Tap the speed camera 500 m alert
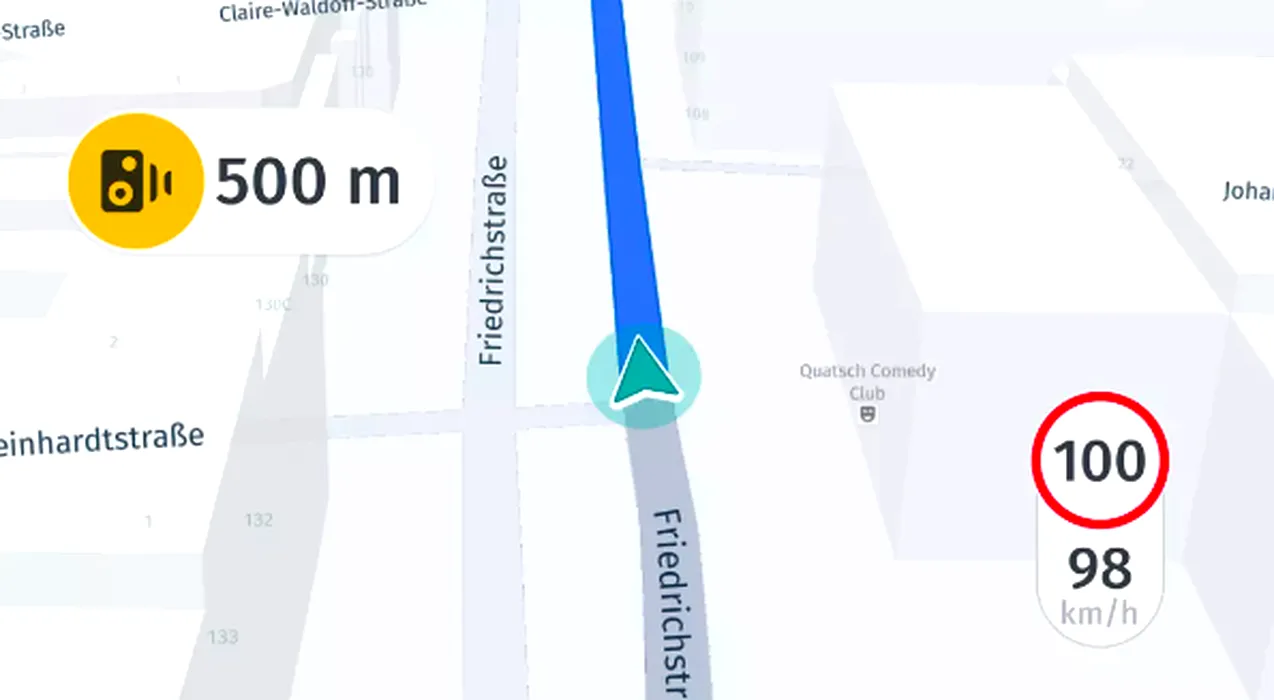The height and width of the screenshot is (700, 1274). (x=250, y=182)
